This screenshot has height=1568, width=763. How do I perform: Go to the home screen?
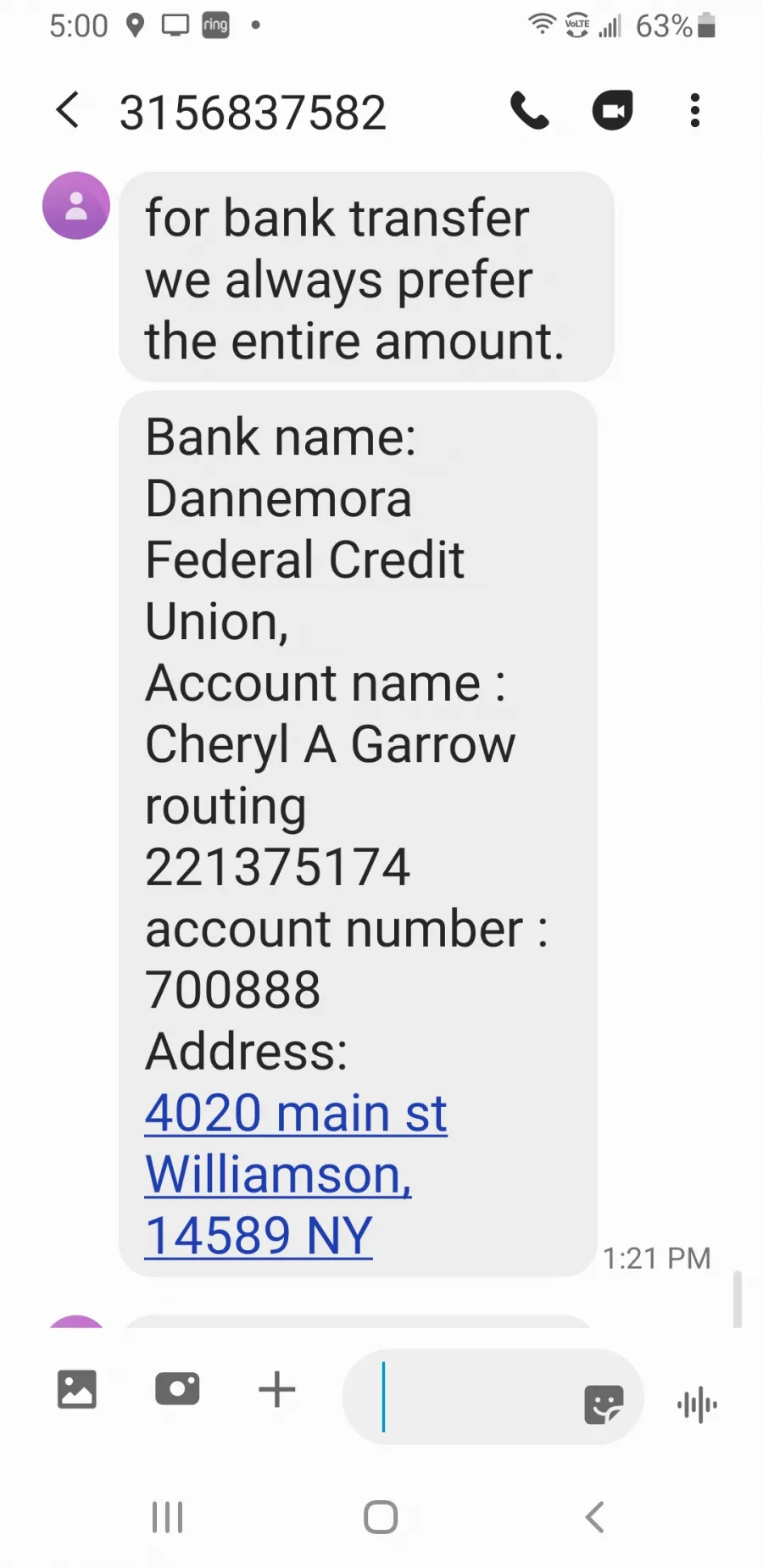(381, 1517)
